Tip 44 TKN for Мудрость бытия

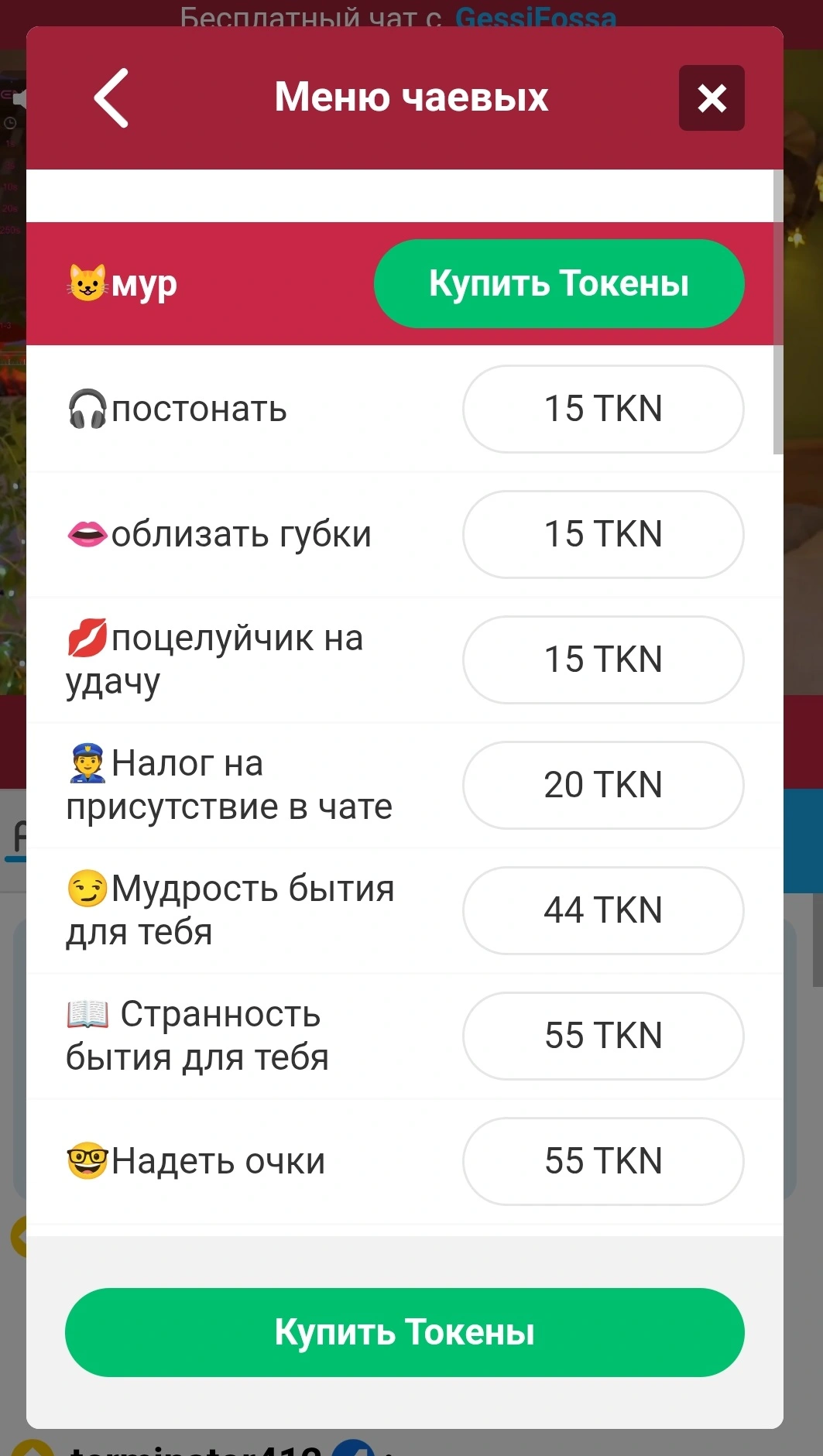click(603, 911)
